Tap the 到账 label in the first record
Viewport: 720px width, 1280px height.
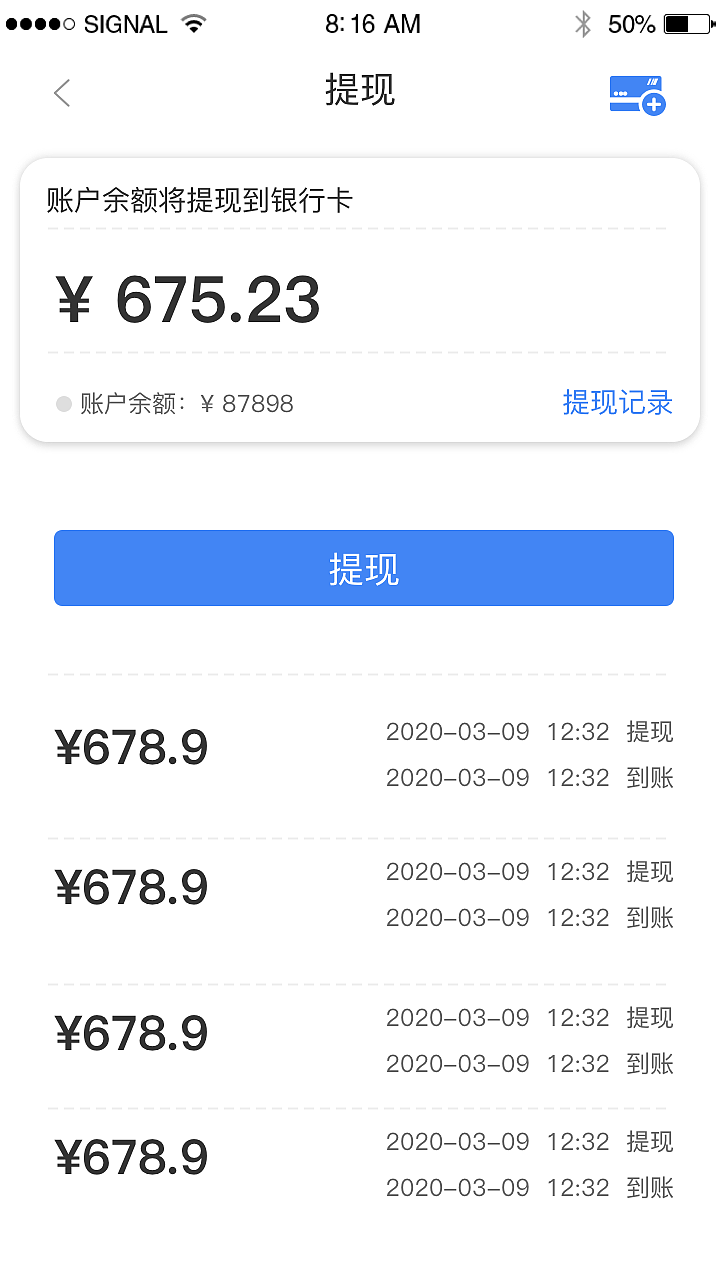649,778
